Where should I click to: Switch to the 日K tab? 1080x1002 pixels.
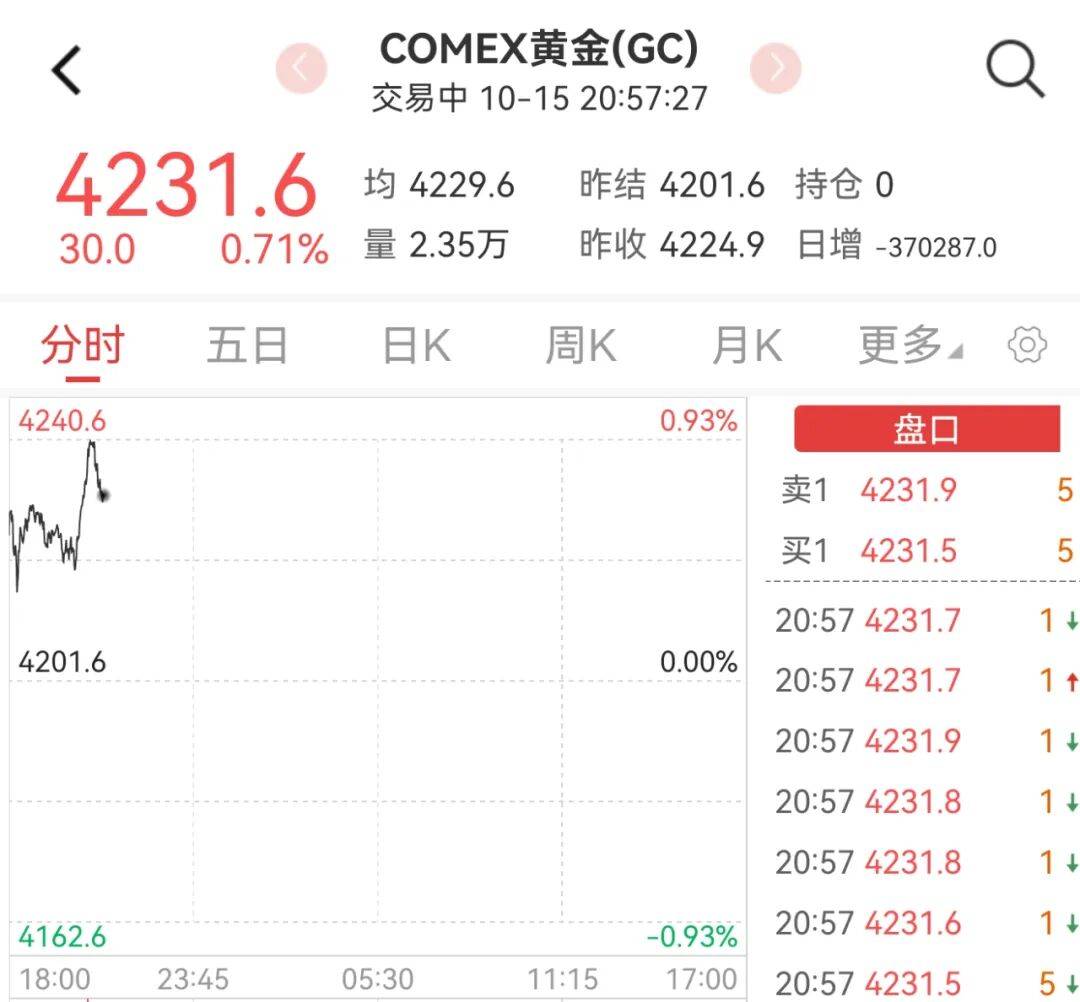point(416,346)
